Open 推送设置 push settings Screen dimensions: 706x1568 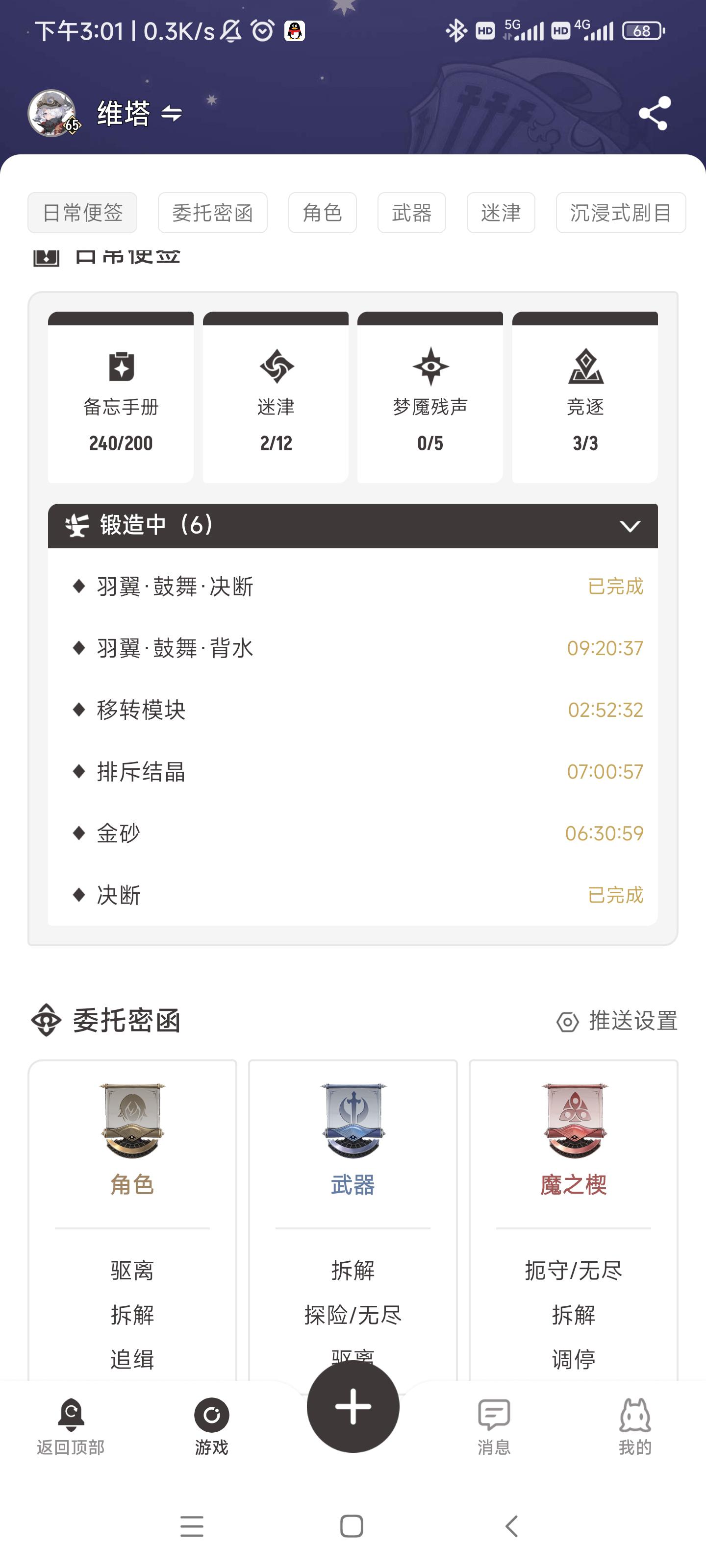click(x=617, y=1021)
